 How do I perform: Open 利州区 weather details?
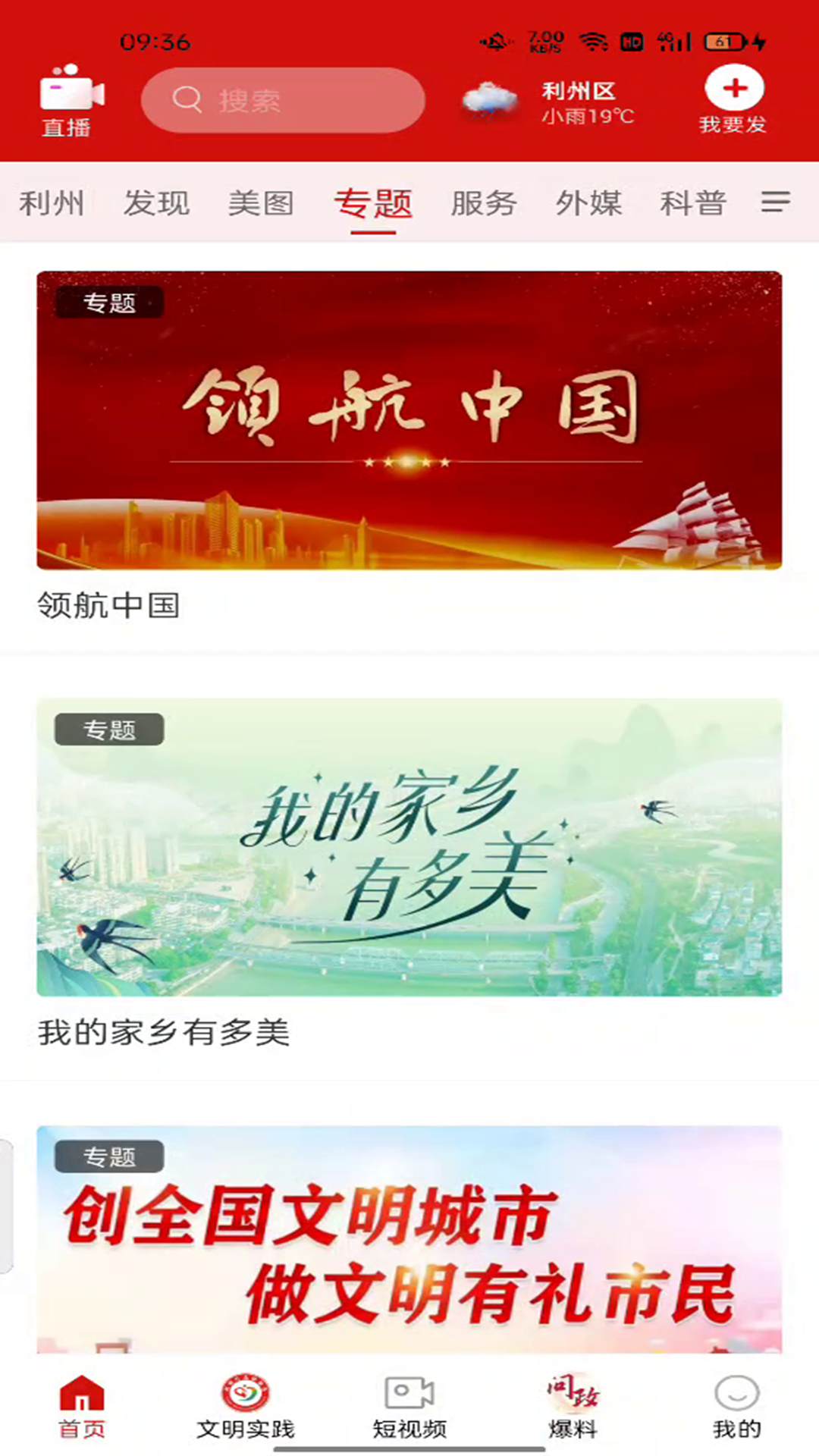(551, 102)
